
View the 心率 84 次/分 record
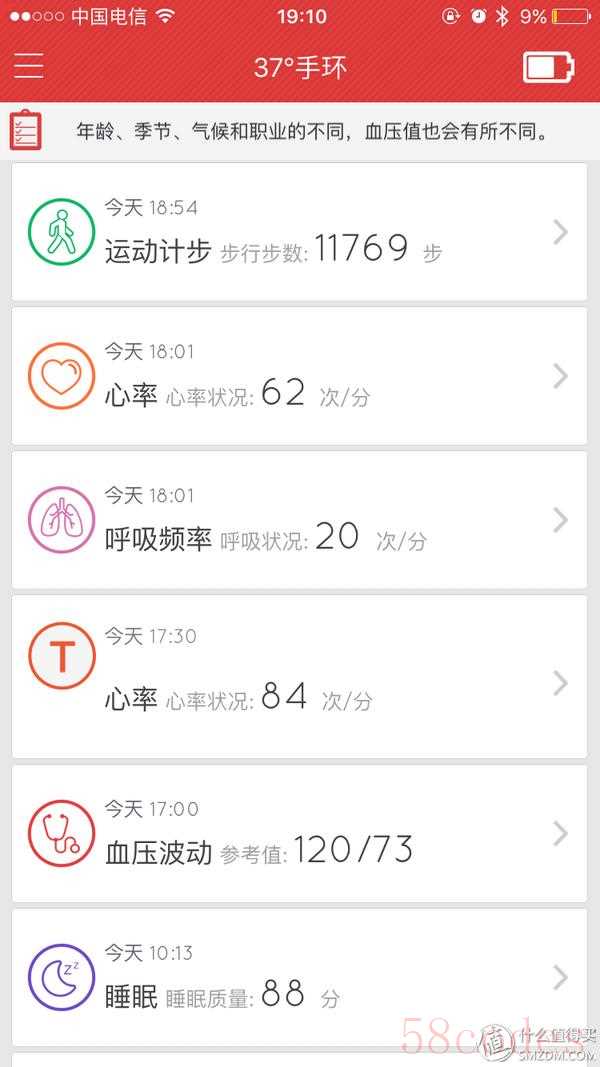tap(299, 677)
